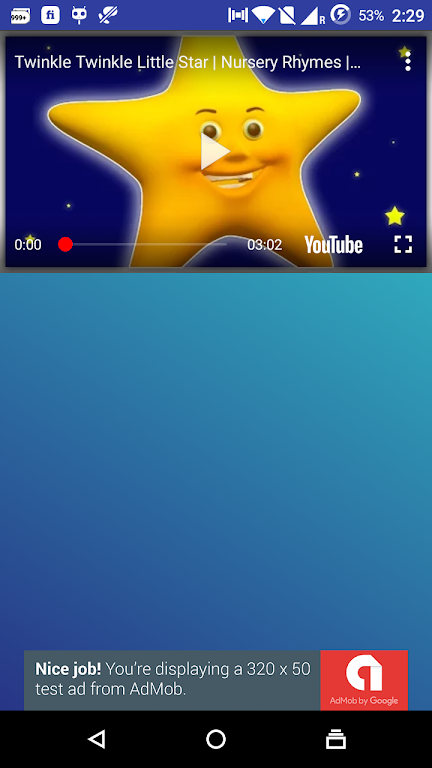The height and width of the screenshot is (768, 432).
Task: Go to the home screen
Action: pyautogui.click(x=216, y=739)
